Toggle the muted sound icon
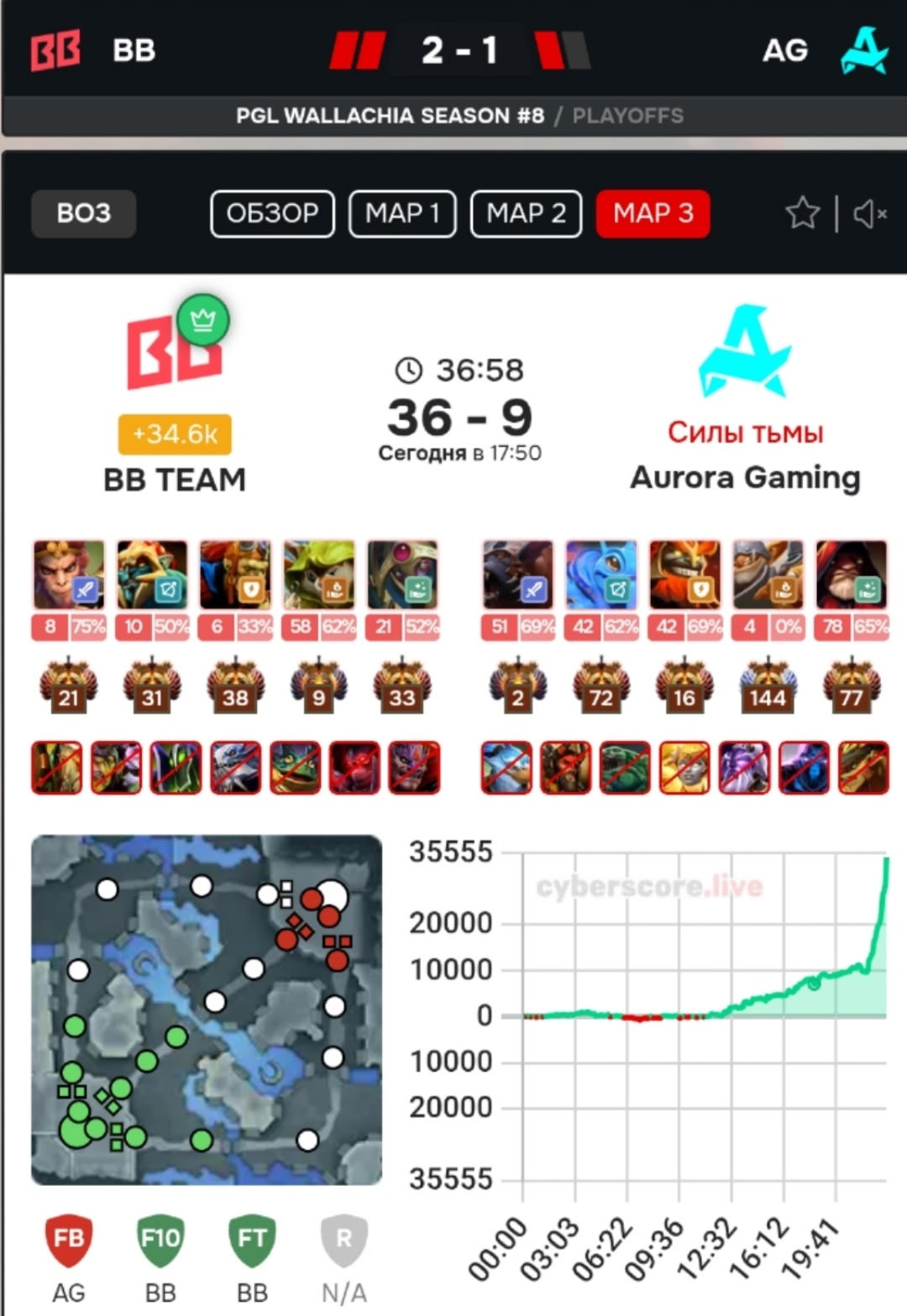The image size is (907, 1316). click(869, 214)
